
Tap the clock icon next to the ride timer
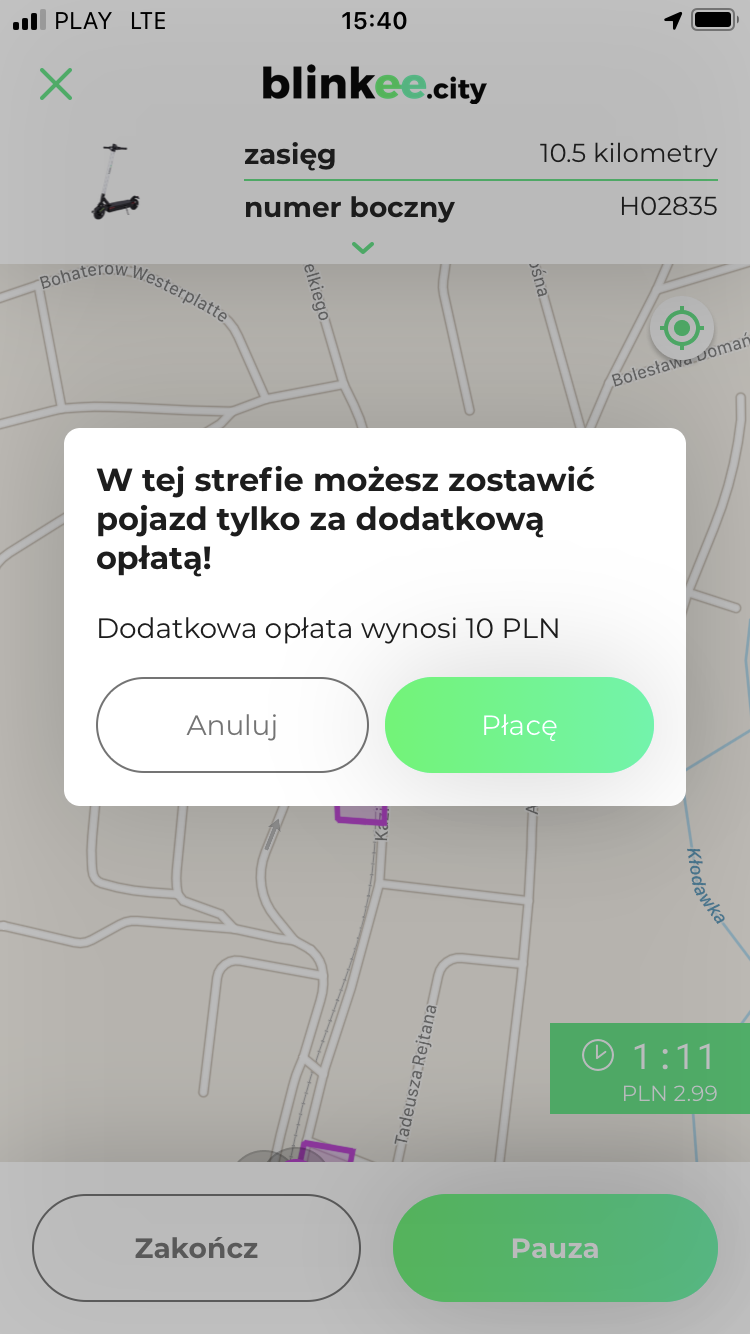(597, 1055)
